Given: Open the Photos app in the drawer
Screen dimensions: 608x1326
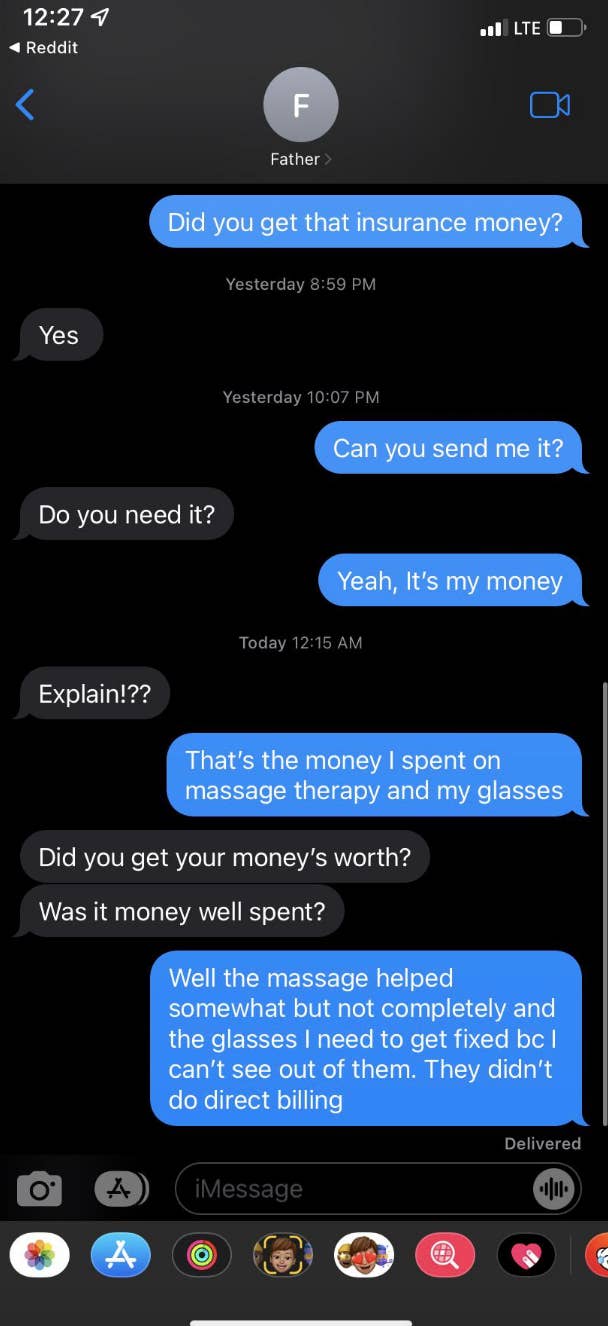Looking at the screenshot, I should (x=39, y=1255).
